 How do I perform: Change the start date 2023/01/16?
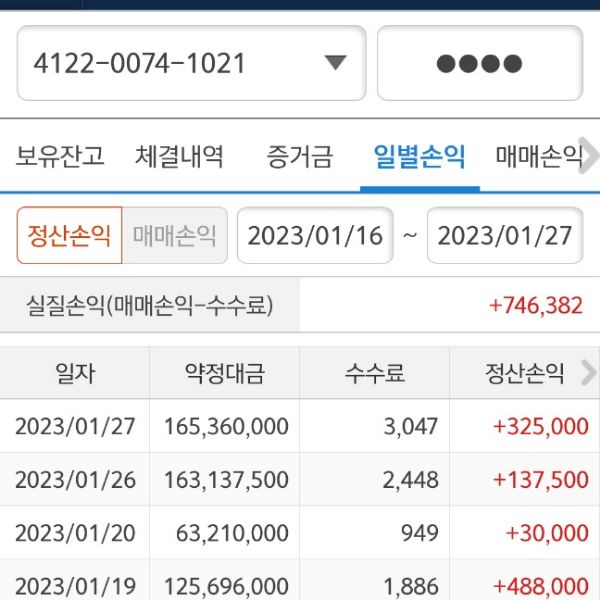point(315,236)
